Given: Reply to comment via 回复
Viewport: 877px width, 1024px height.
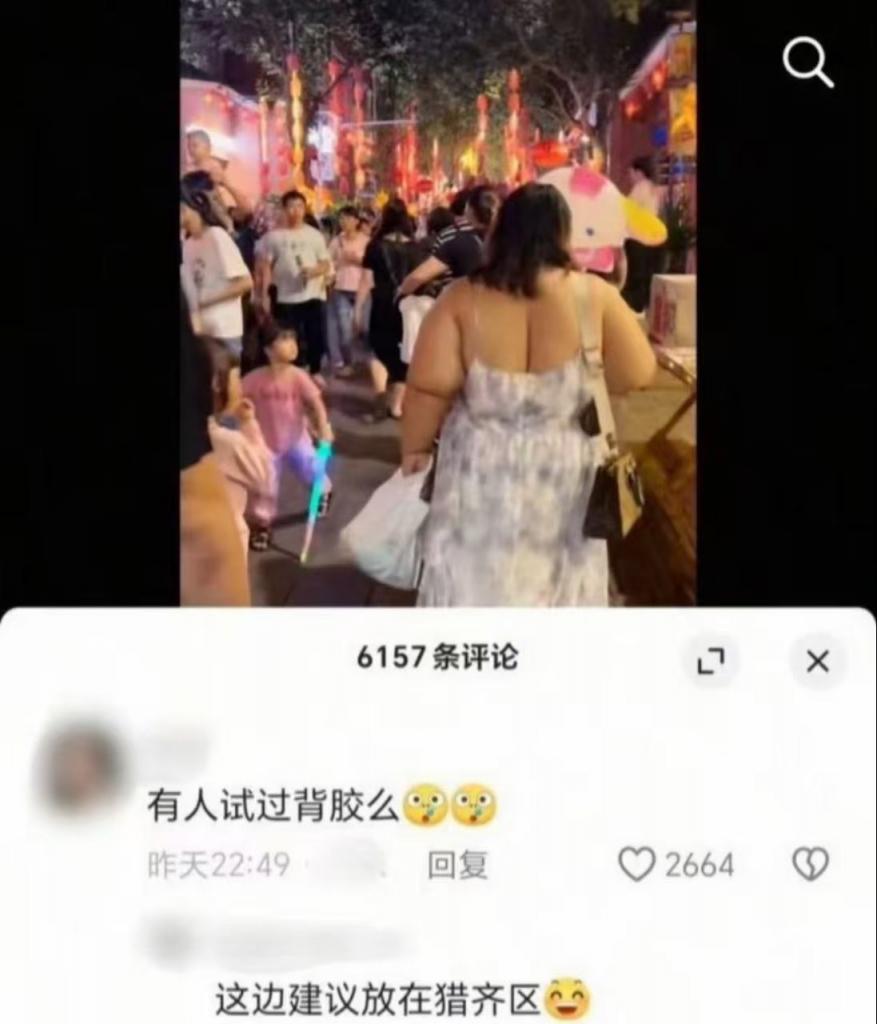Looking at the screenshot, I should click(x=457, y=864).
